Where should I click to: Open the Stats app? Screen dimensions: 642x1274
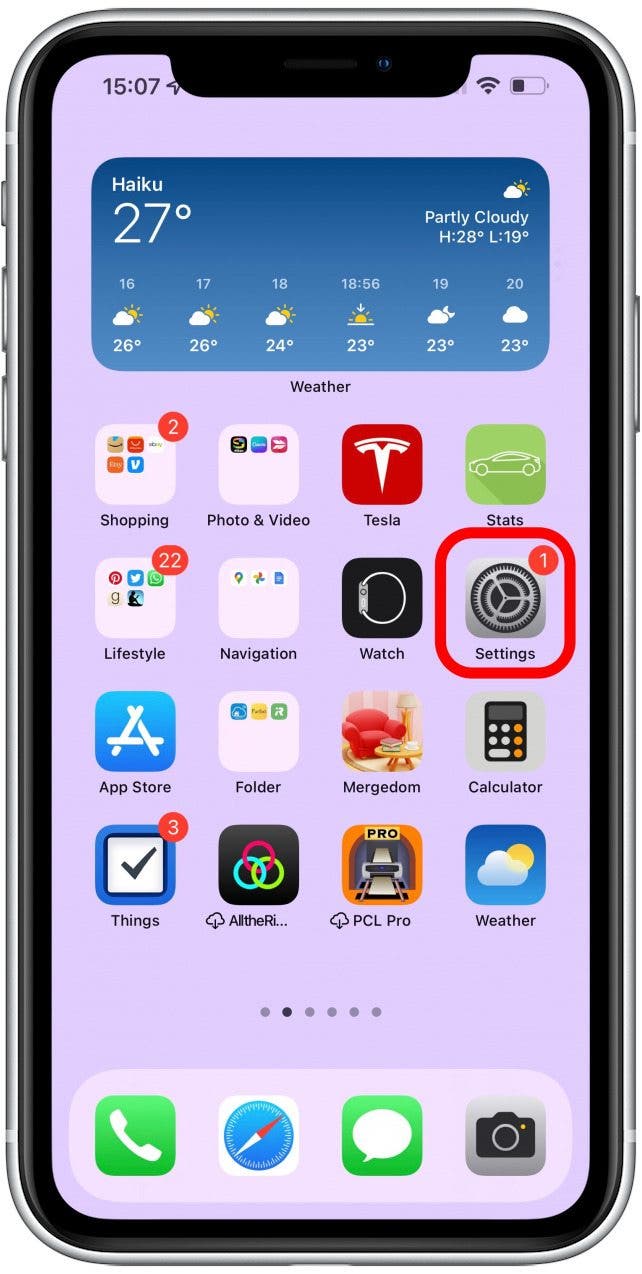tap(505, 465)
